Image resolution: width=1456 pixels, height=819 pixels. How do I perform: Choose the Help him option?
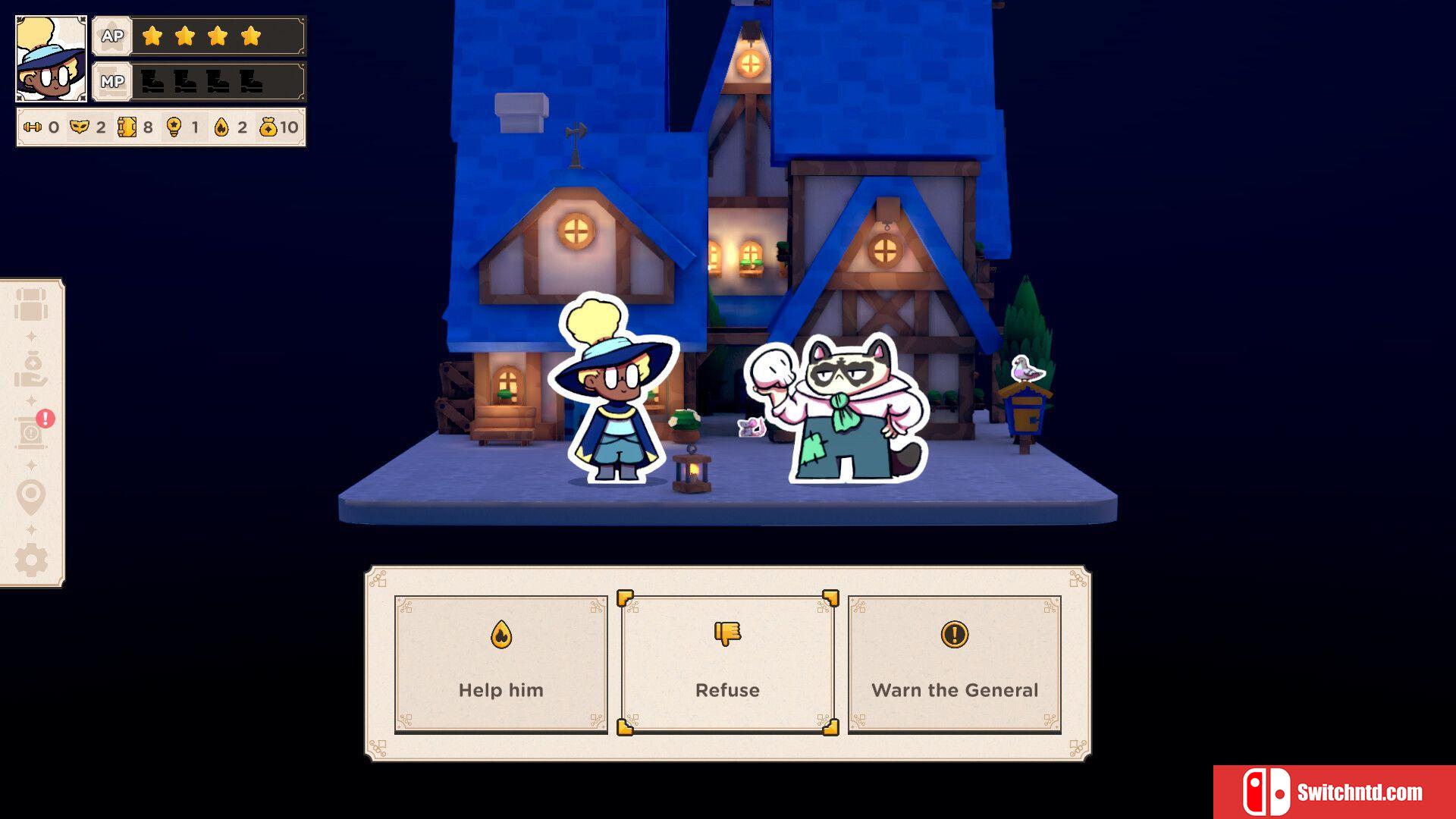pos(500,664)
